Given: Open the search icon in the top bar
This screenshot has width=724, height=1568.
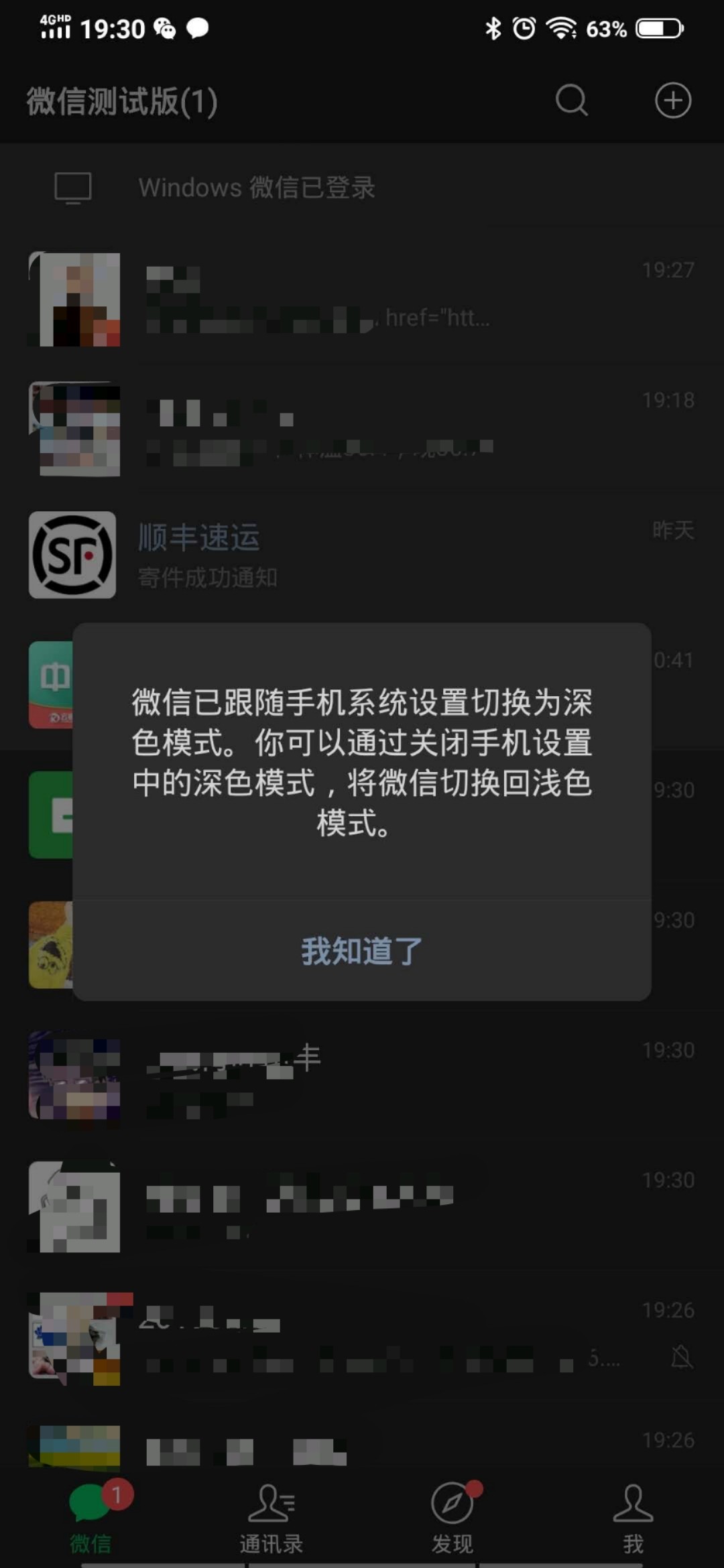Looking at the screenshot, I should click(x=571, y=101).
